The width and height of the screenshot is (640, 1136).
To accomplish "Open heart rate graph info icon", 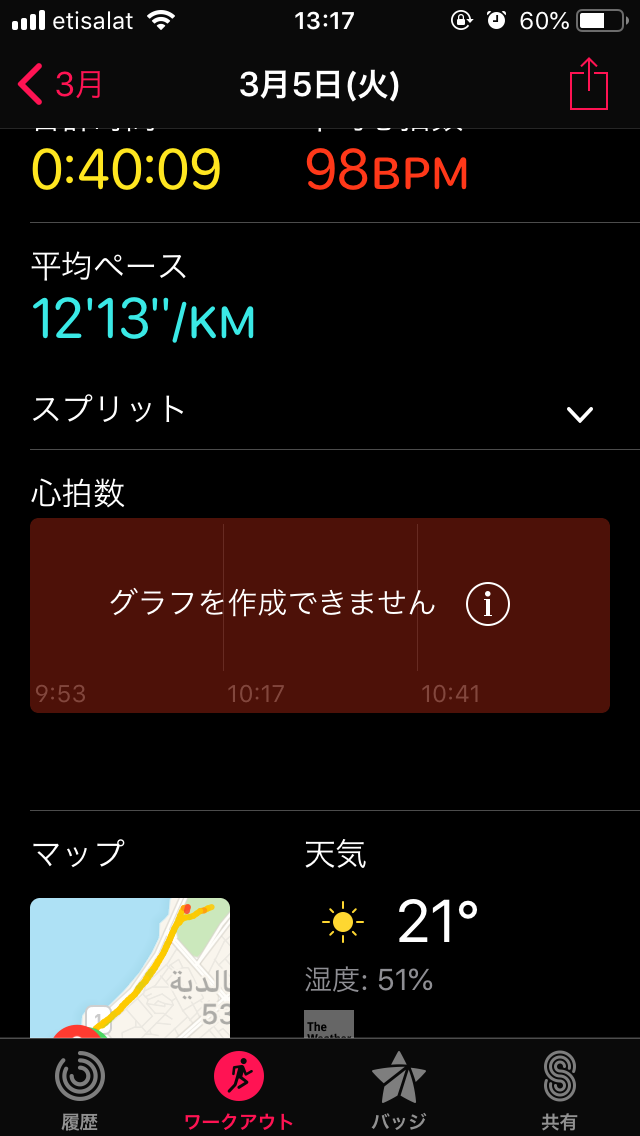I will tap(488, 603).
